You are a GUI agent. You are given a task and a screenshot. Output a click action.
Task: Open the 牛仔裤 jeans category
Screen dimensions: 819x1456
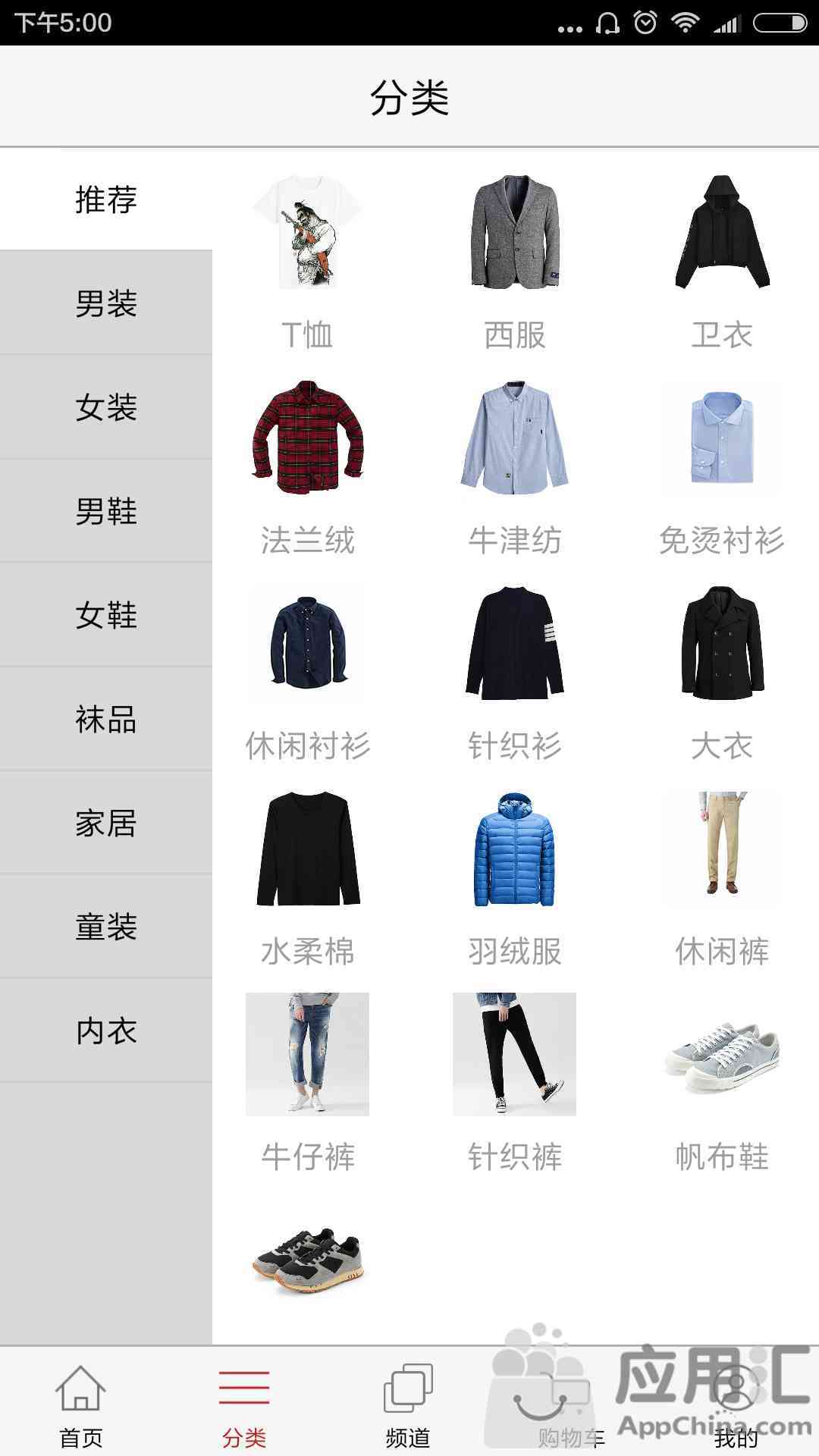pos(307,1077)
